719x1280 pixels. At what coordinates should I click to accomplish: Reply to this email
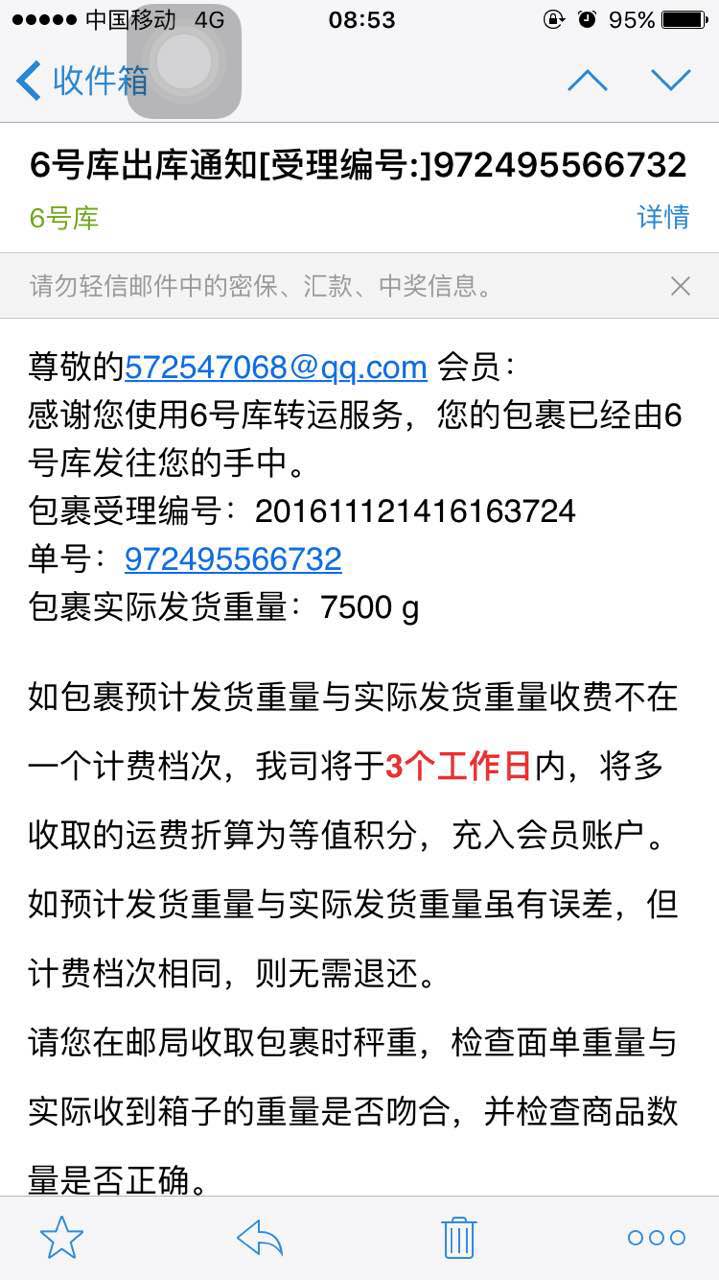click(x=260, y=1238)
